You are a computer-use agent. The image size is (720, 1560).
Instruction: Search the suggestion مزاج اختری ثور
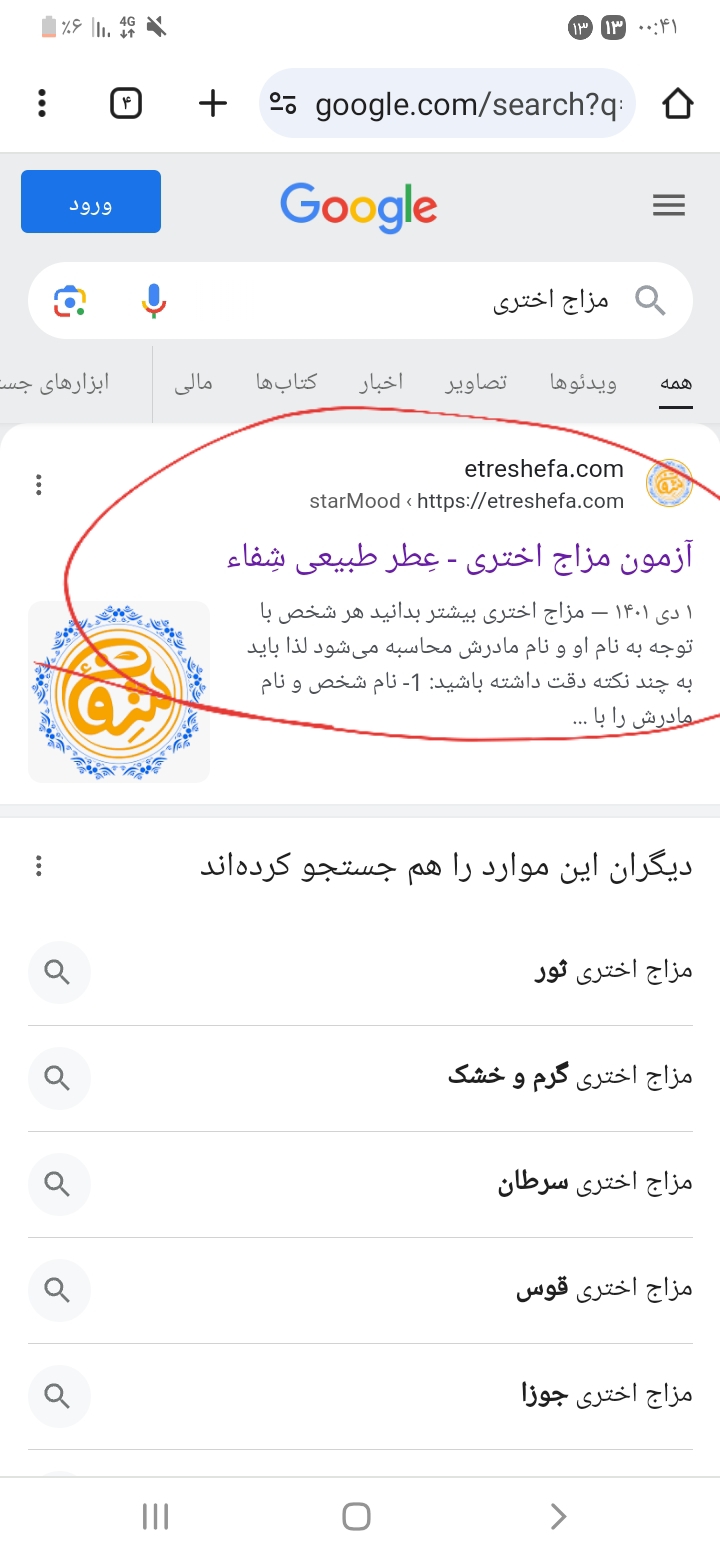pyautogui.click(x=360, y=971)
